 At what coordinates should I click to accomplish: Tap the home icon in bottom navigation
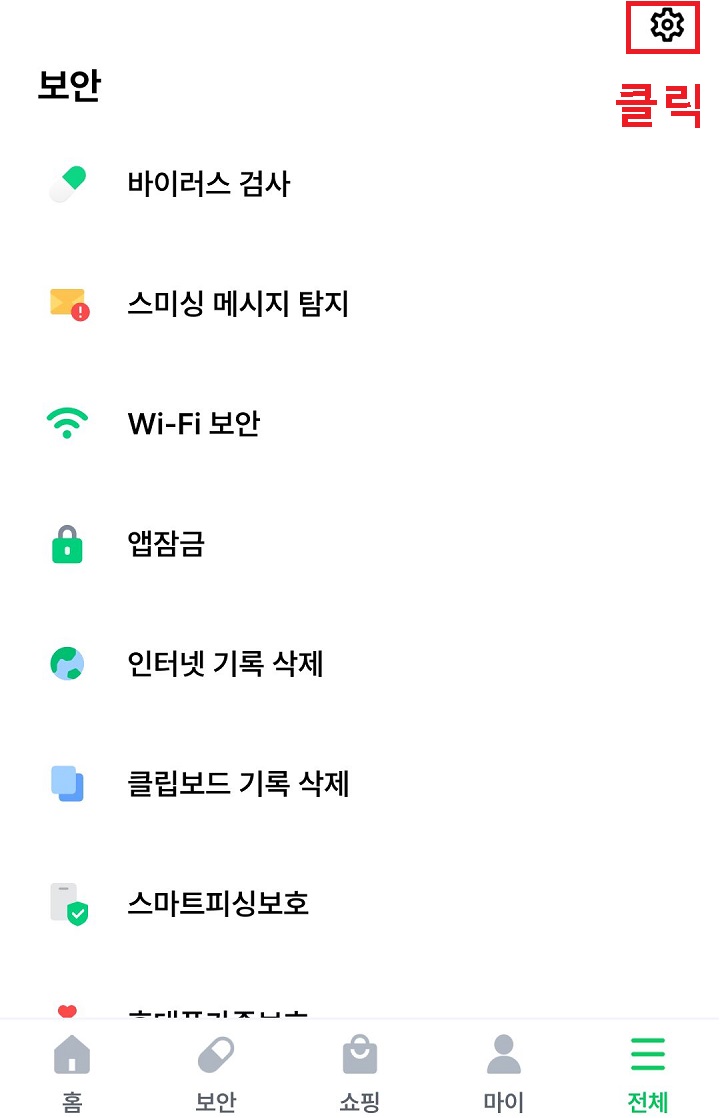point(72,1055)
